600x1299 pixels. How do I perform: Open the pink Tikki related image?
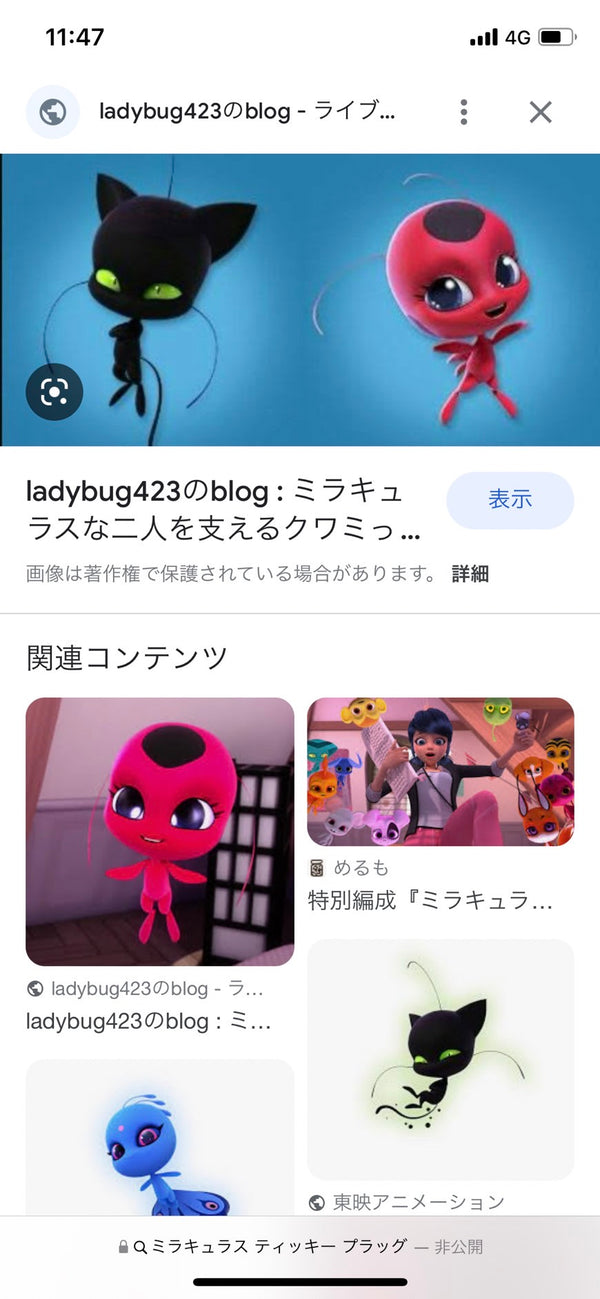pos(160,831)
